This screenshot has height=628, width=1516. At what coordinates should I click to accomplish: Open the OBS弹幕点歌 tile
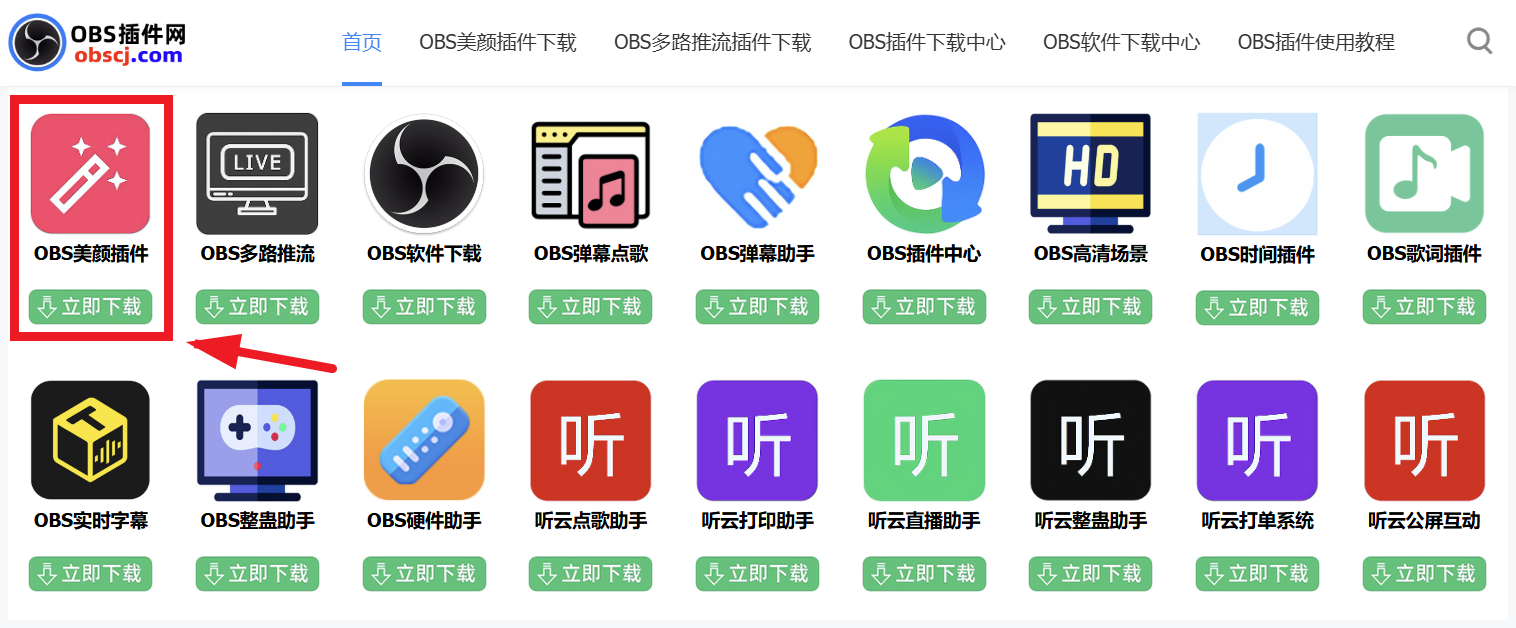point(590,174)
